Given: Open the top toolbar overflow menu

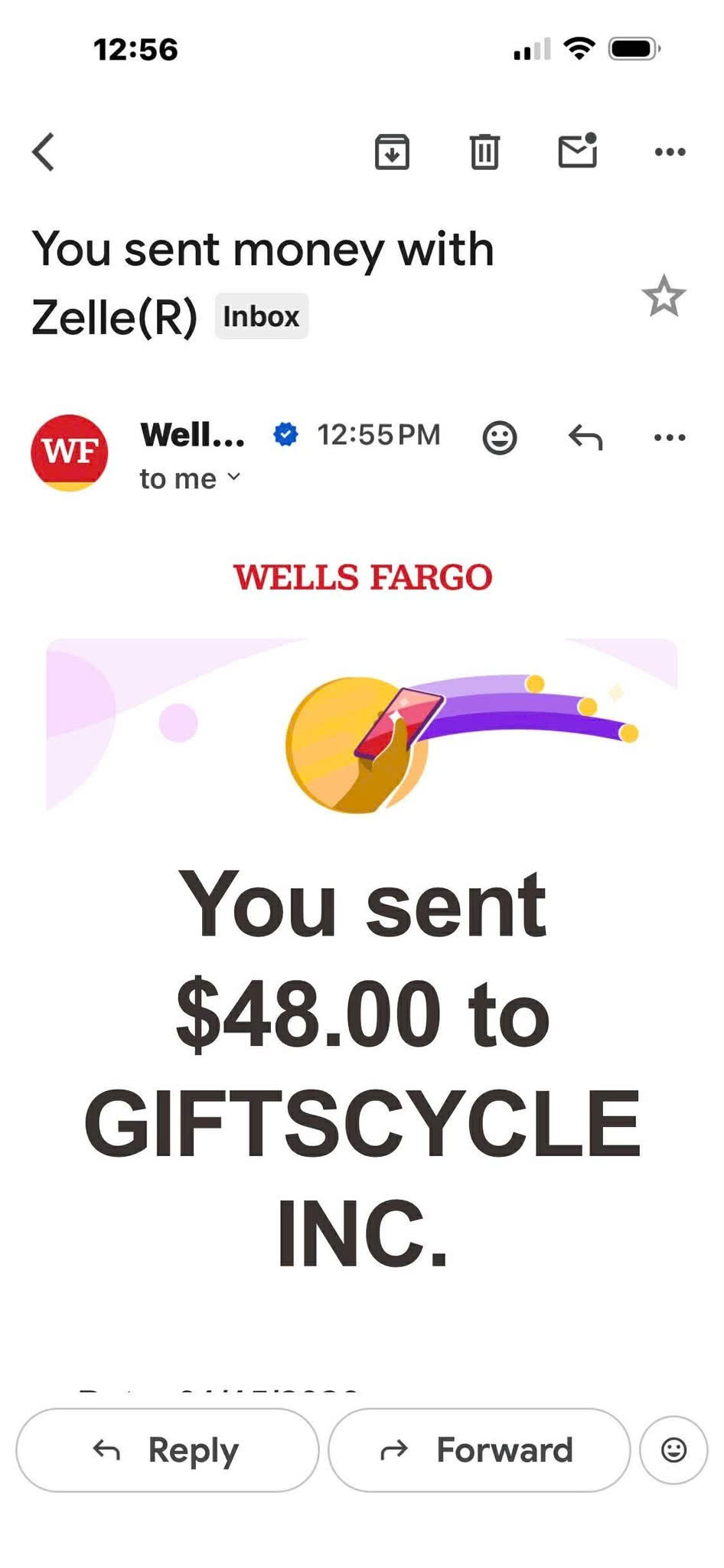Looking at the screenshot, I should tap(670, 152).
